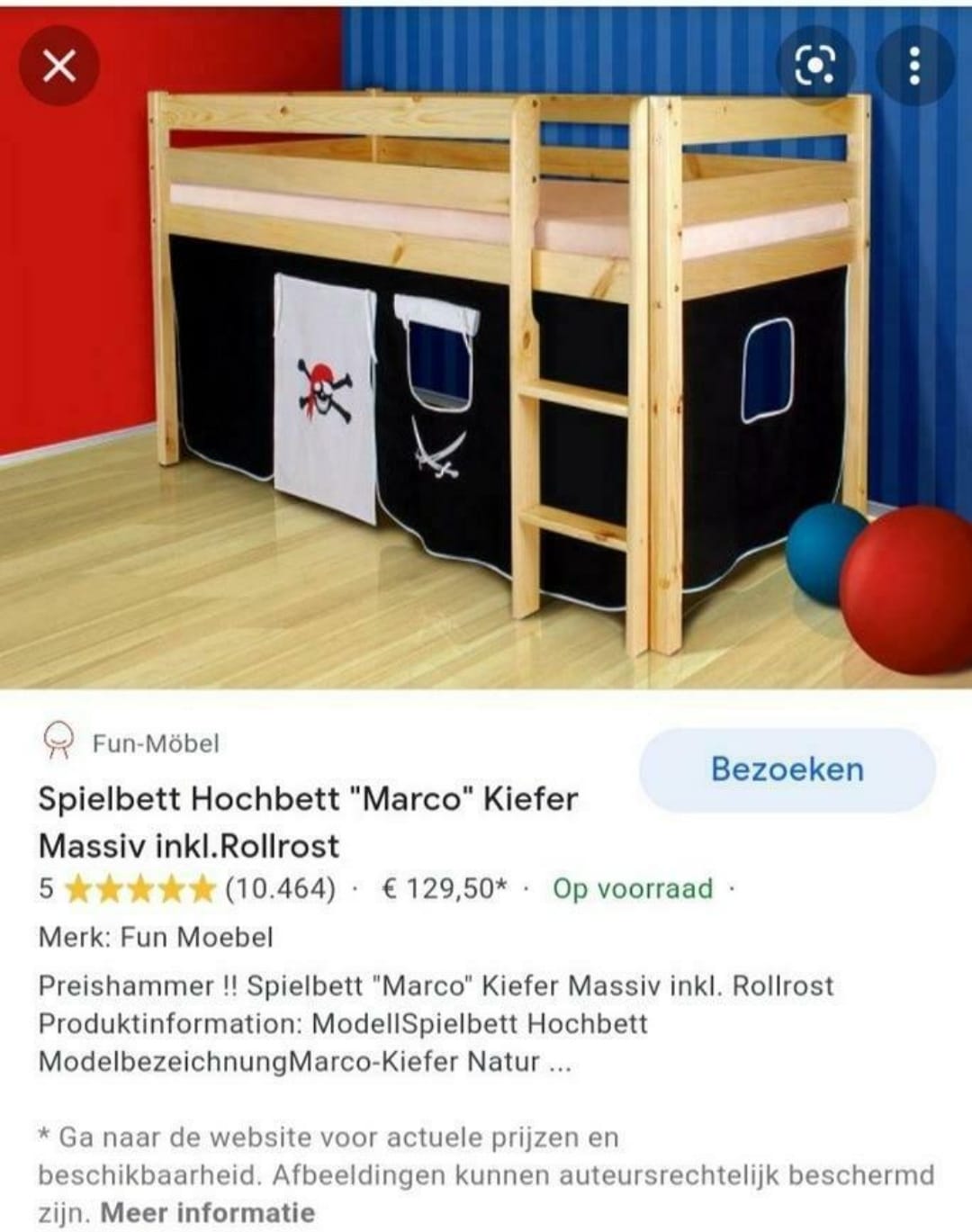Viewport: 972px width, 1232px height.
Task: Search this image with Lens
Action: pyautogui.click(x=814, y=66)
